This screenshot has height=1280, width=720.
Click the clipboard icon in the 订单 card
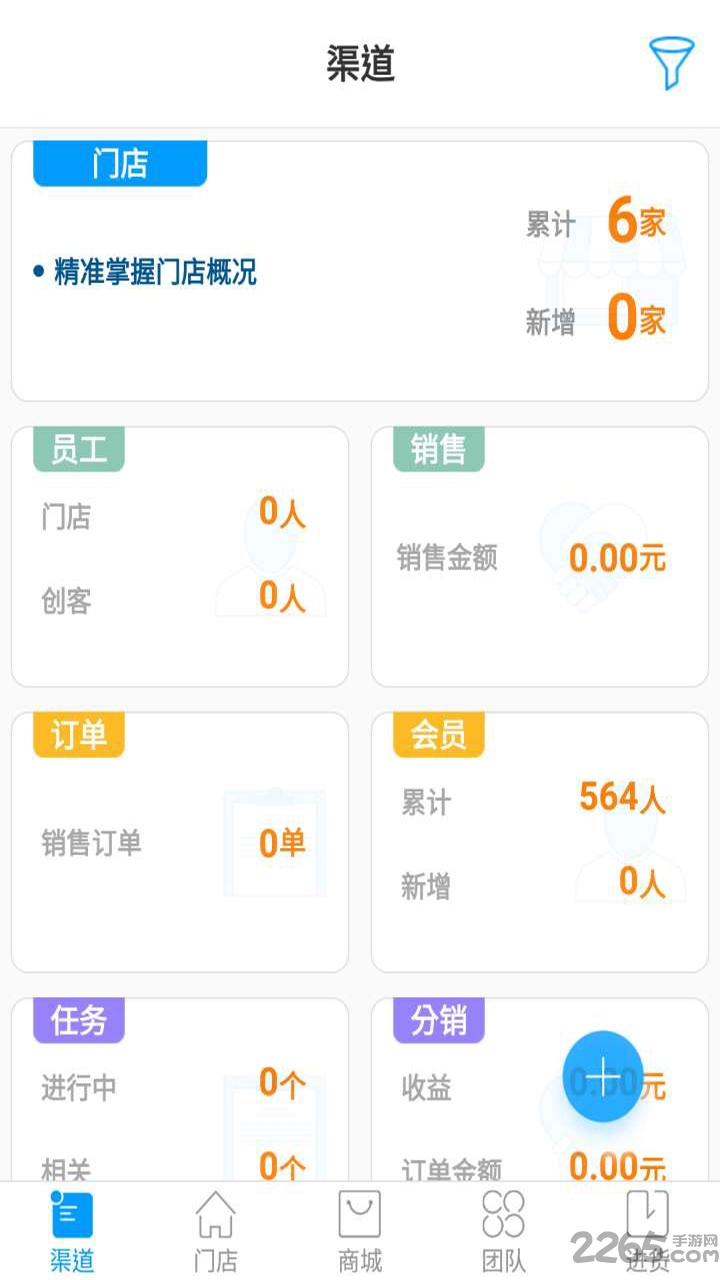[272, 840]
